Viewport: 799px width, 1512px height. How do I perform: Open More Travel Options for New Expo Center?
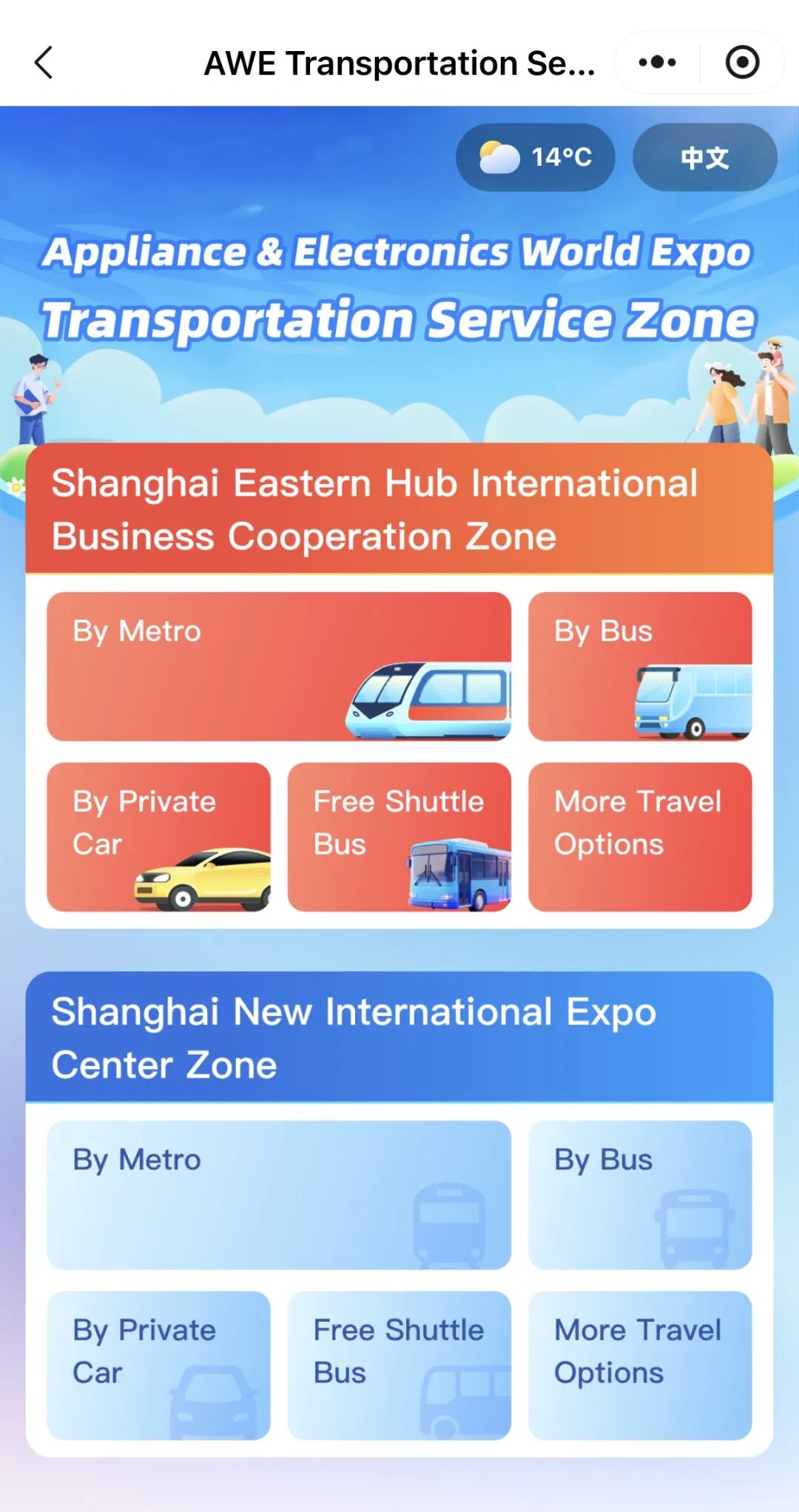640,1365
